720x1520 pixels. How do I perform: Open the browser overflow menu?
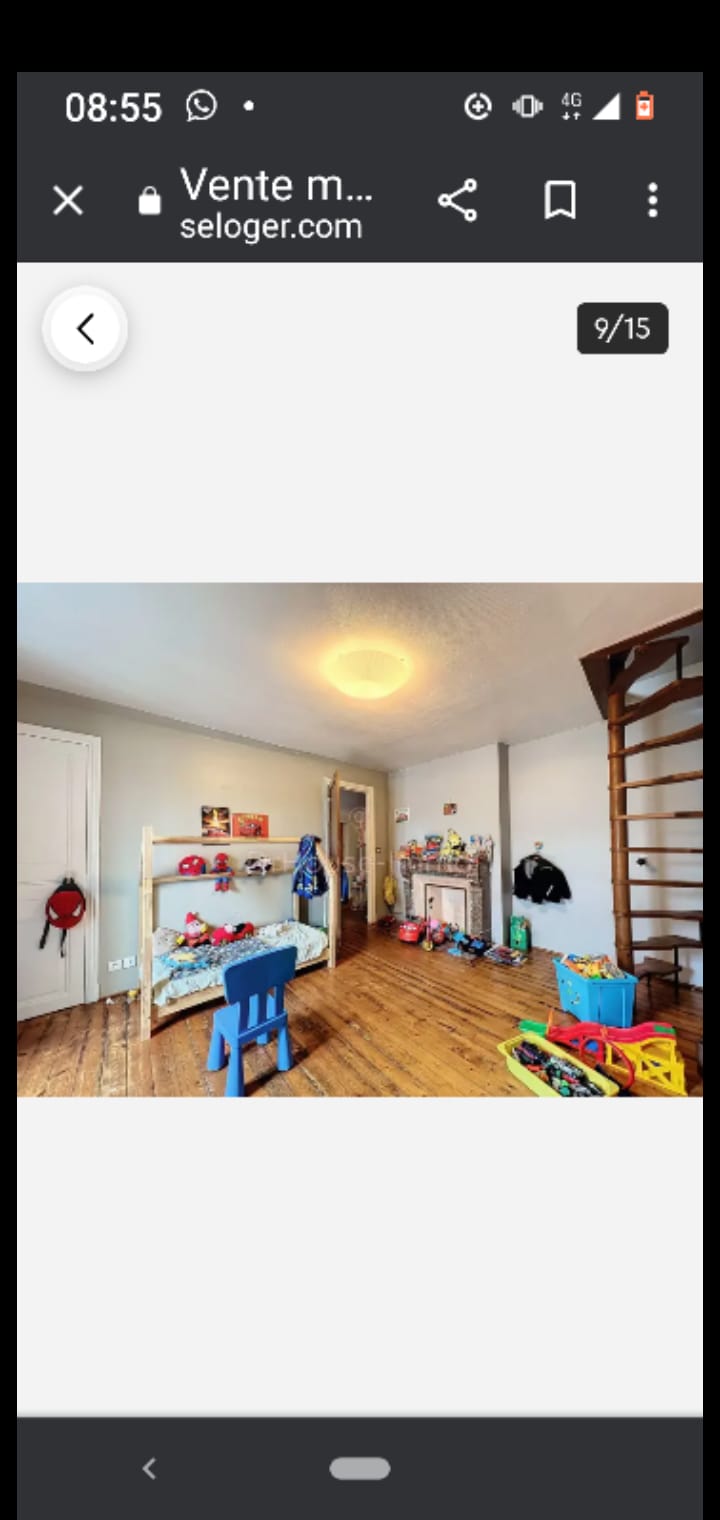click(653, 201)
